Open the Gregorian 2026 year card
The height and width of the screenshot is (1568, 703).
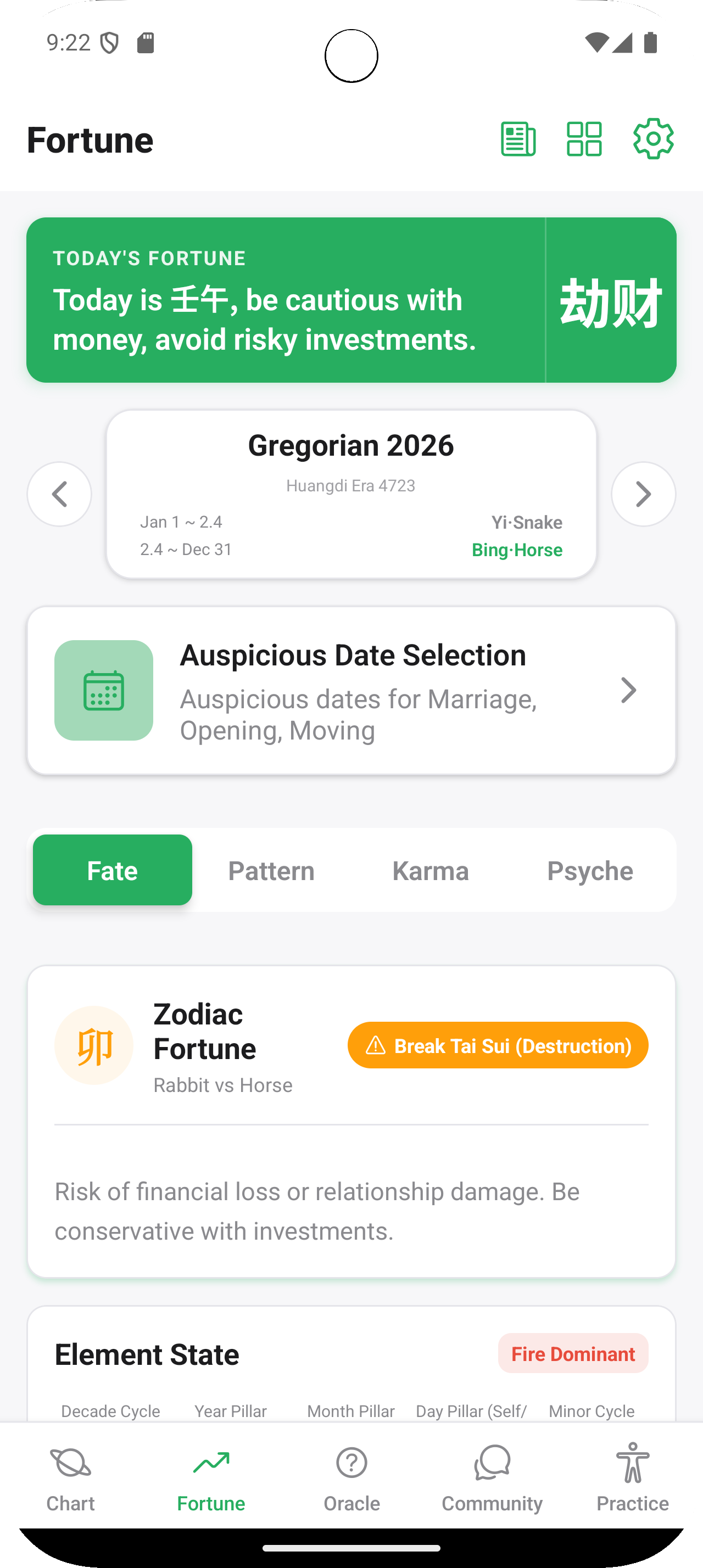click(351, 494)
